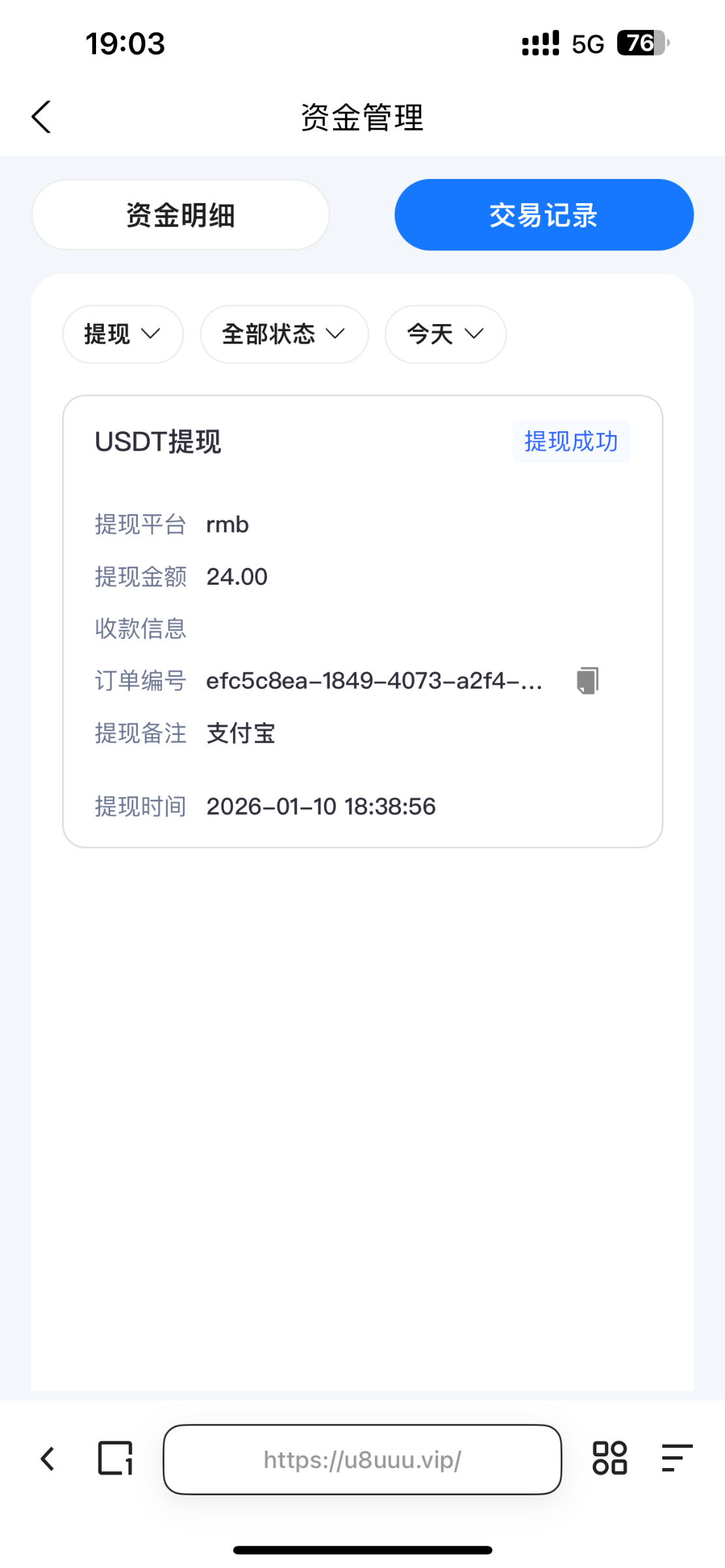The height and width of the screenshot is (1568, 725).
Task: Change the 今天 date filter
Action: point(445,335)
